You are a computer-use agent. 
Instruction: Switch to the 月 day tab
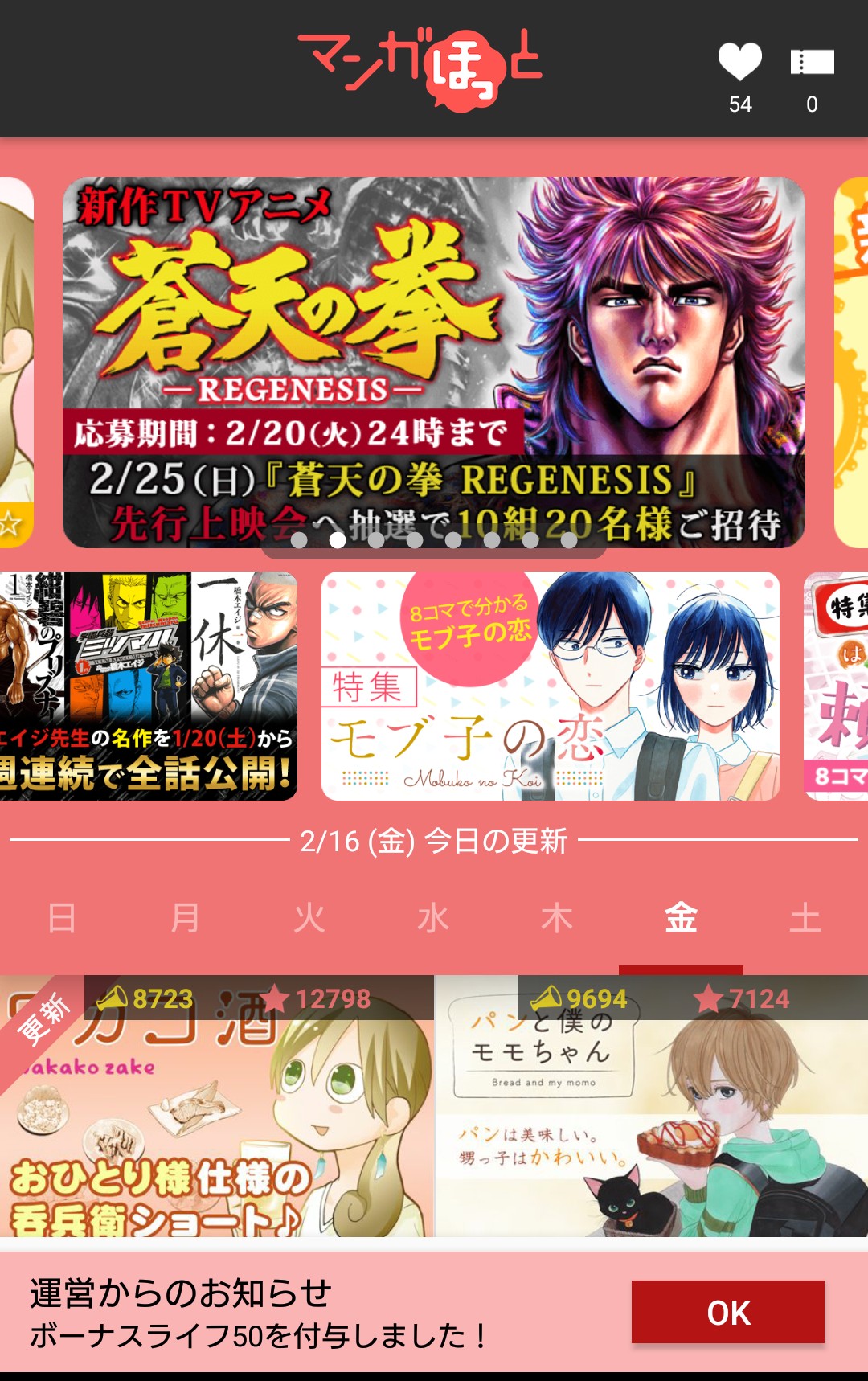coord(186,918)
